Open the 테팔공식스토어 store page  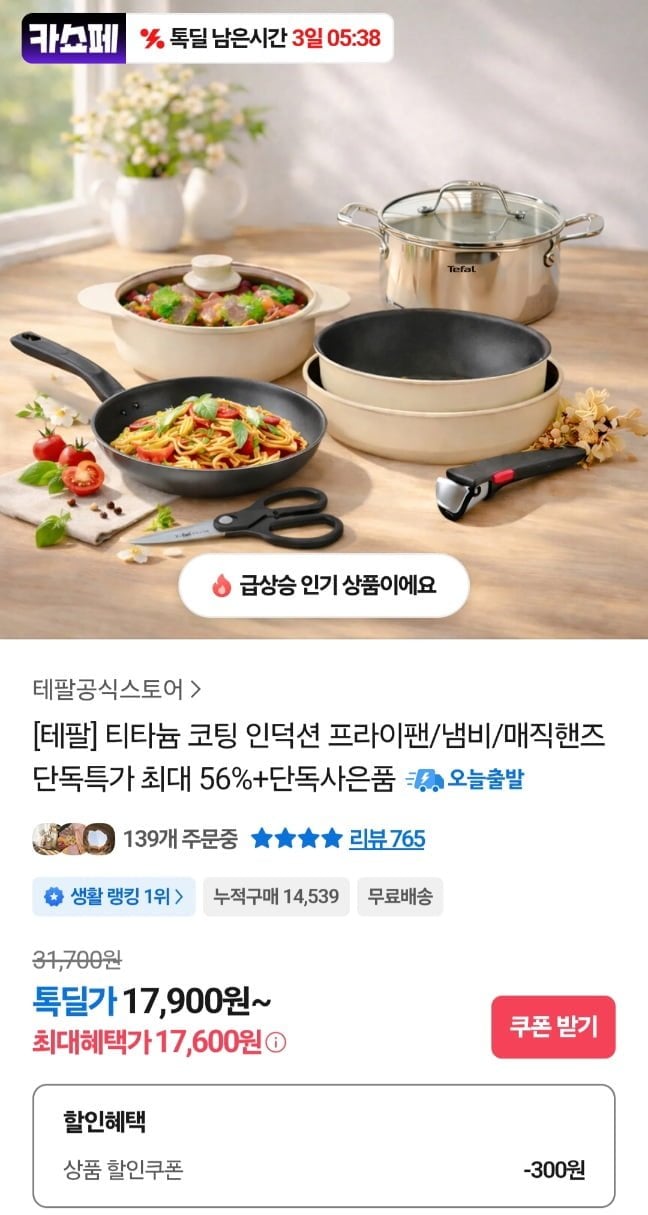117,689
